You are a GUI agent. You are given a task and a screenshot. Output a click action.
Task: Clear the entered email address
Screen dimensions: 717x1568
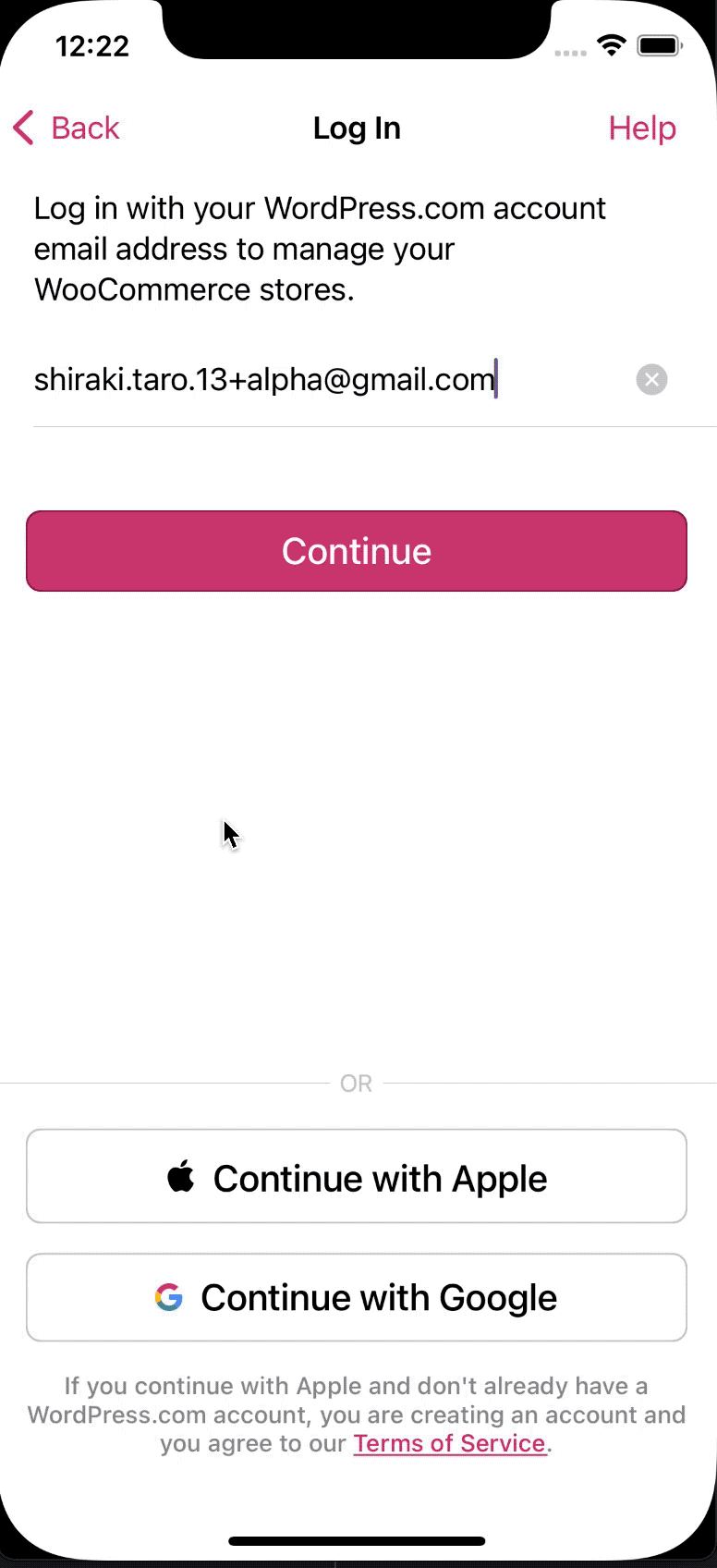point(651,380)
